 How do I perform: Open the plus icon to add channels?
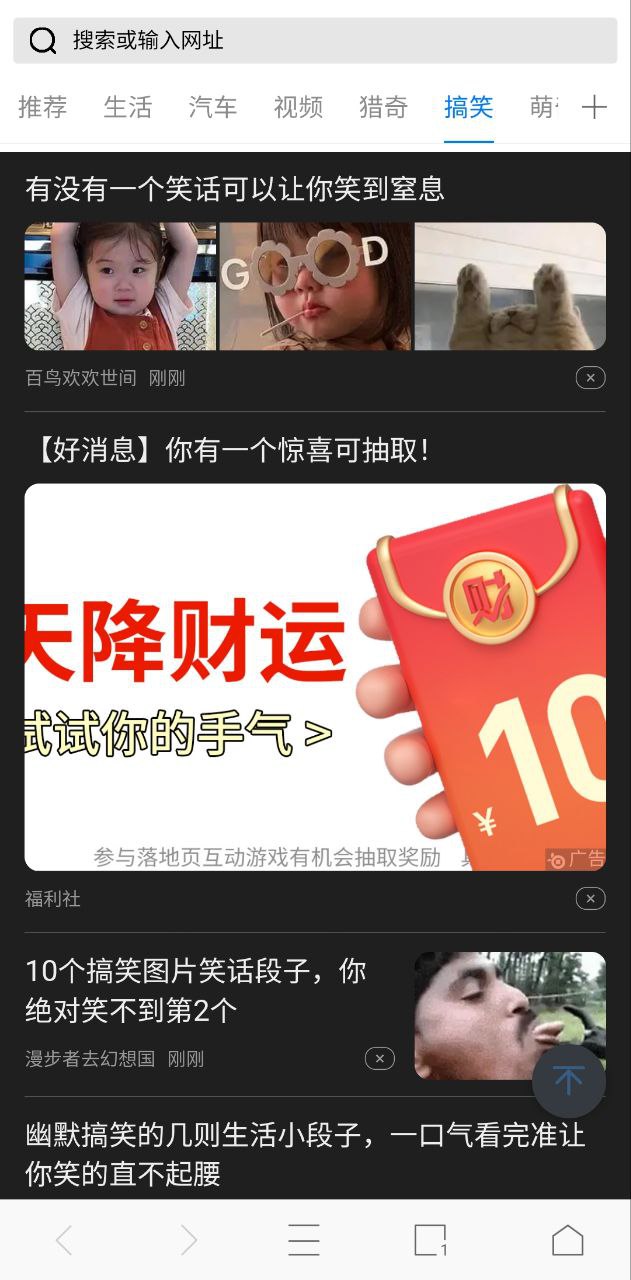(594, 108)
